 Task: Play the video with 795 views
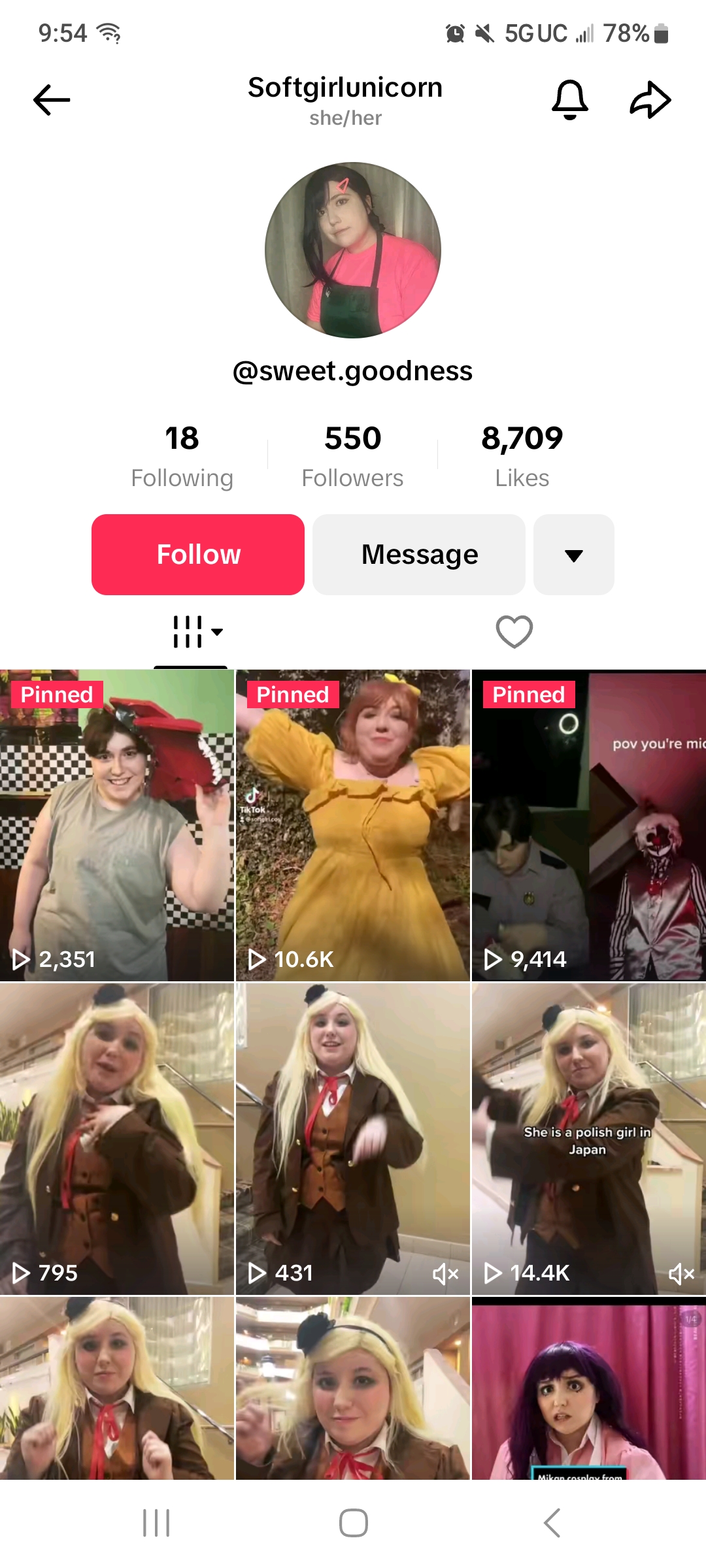click(117, 1139)
